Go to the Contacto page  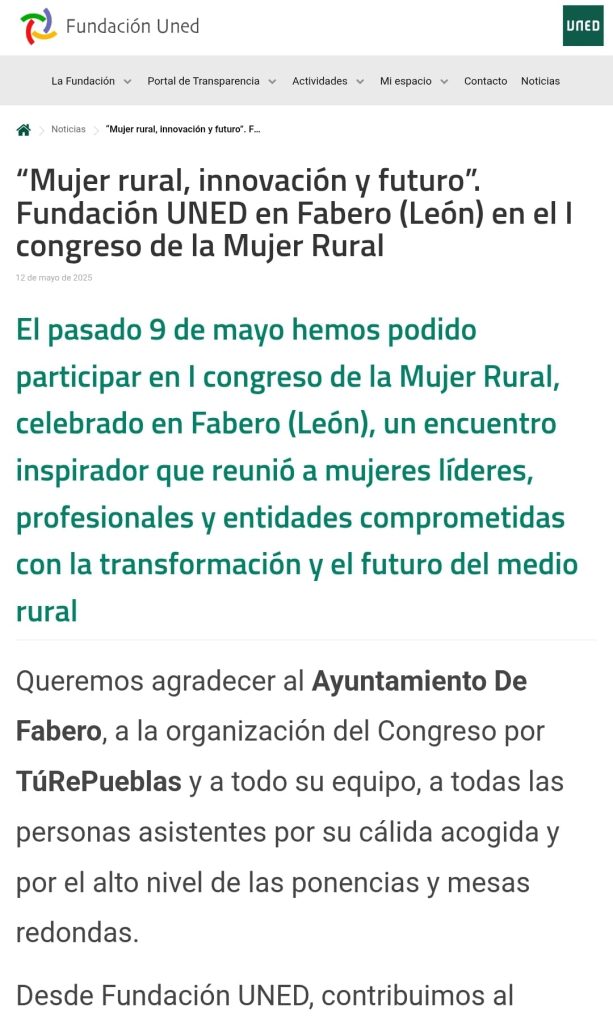coord(486,81)
